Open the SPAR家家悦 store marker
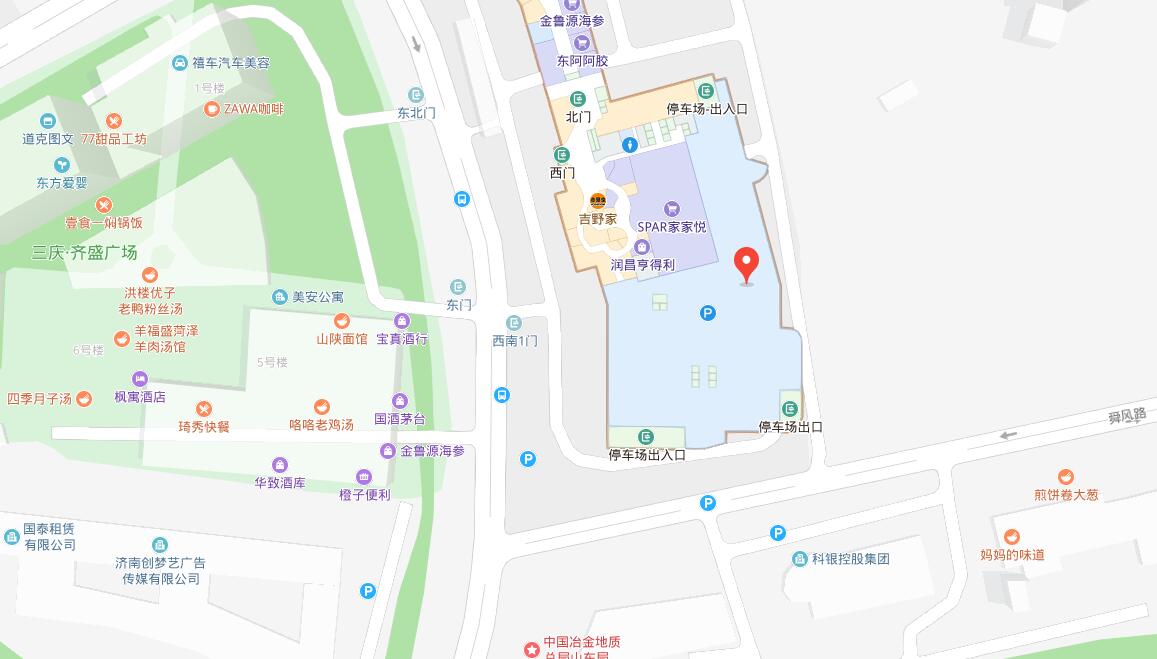Screen dimensions: 1157x659 coord(672,209)
